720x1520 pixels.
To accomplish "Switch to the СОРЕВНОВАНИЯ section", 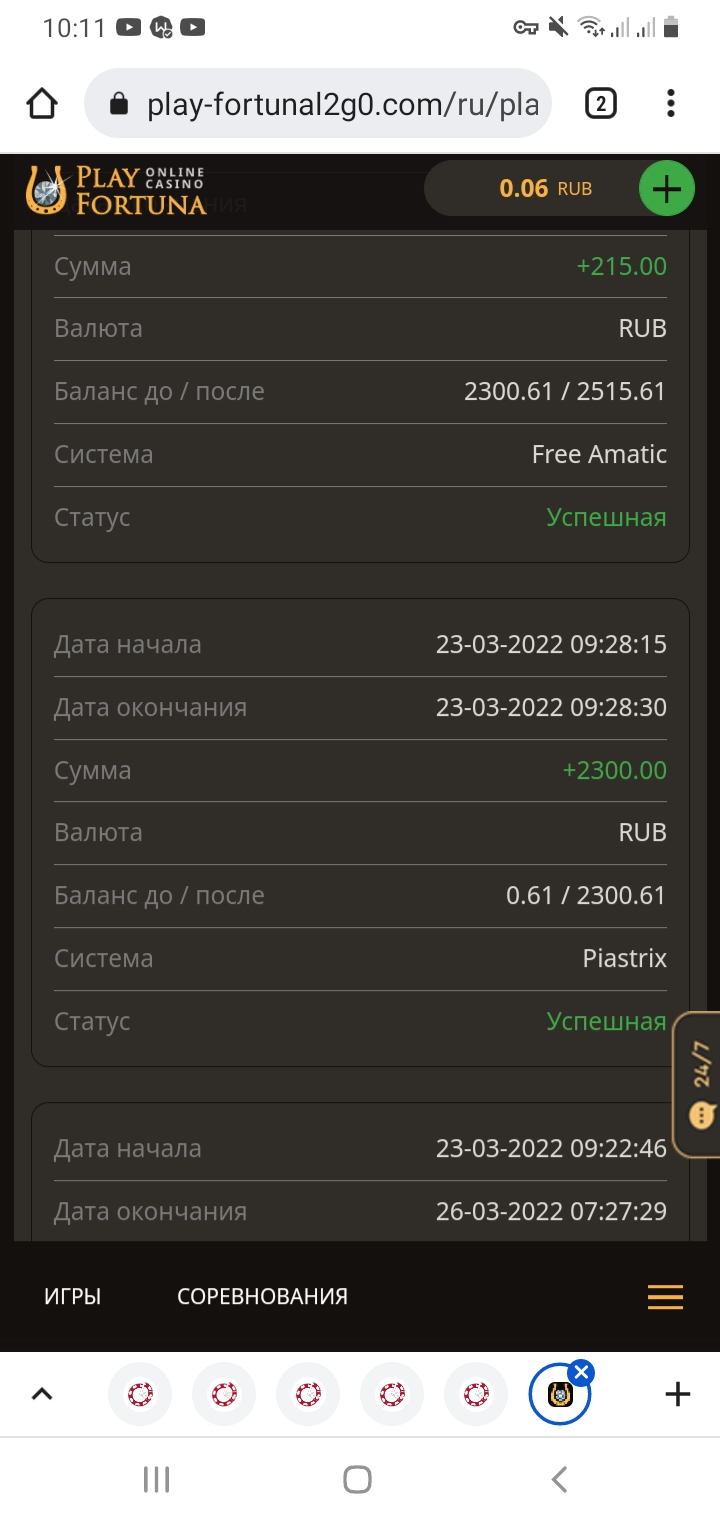I will pos(262,1297).
